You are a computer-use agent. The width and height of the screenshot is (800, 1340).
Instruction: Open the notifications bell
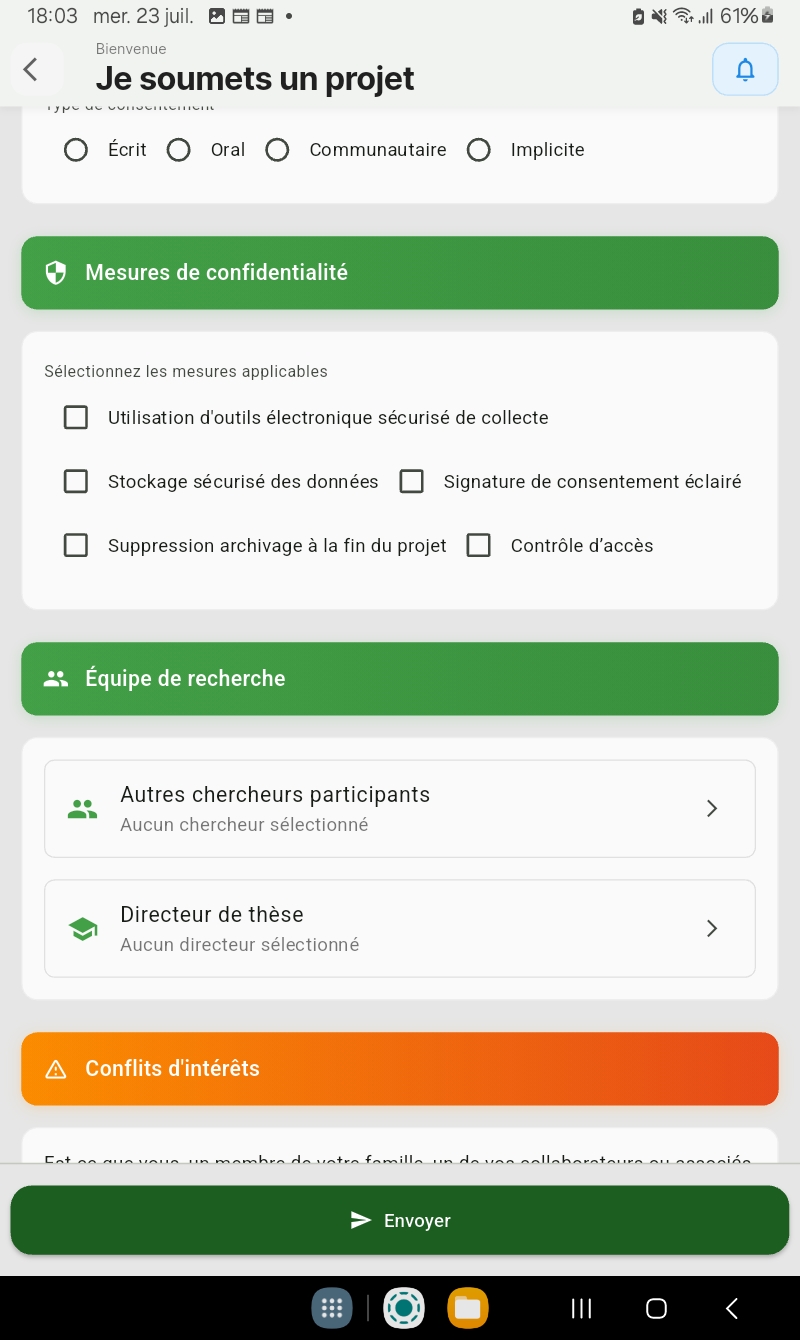pyautogui.click(x=745, y=69)
